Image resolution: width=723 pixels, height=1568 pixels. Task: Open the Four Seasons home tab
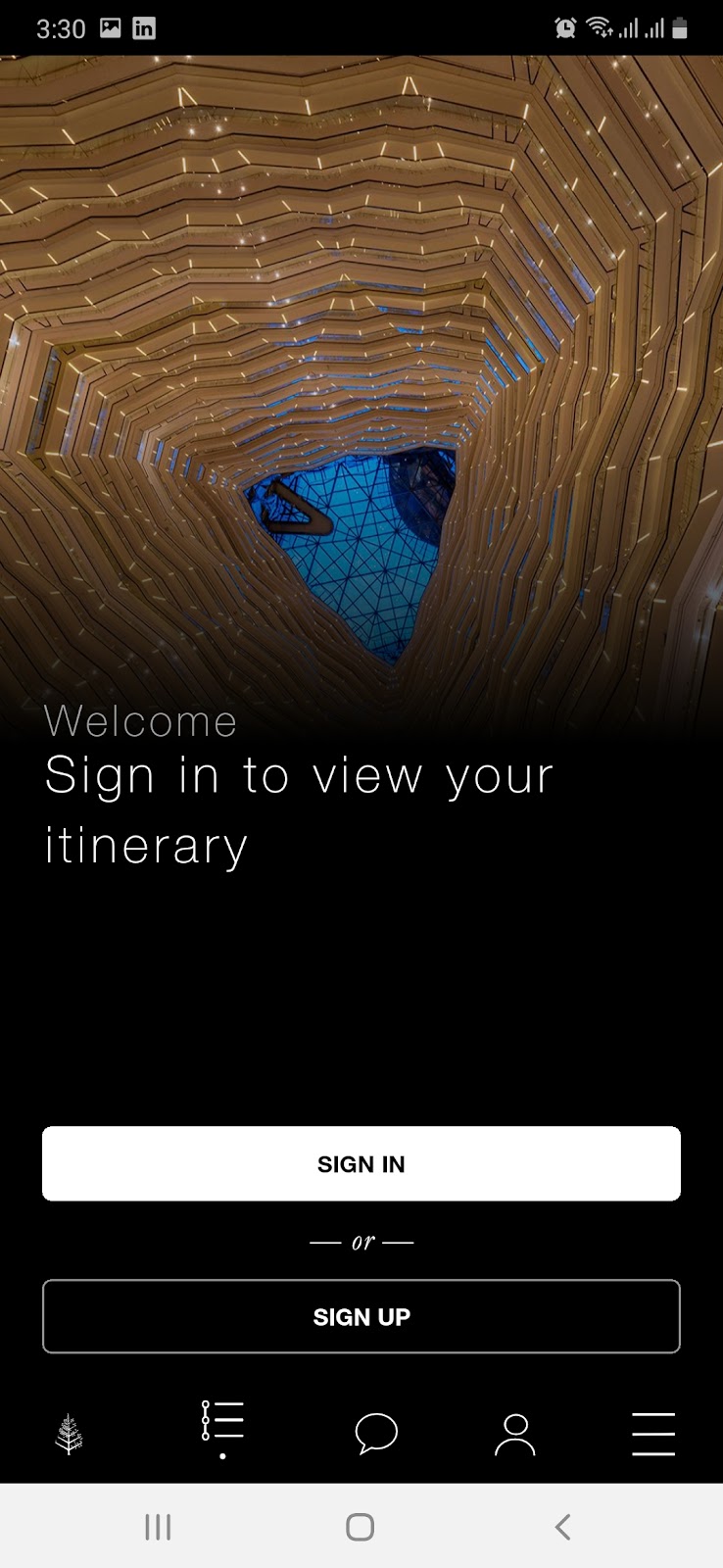tap(69, 1434)
